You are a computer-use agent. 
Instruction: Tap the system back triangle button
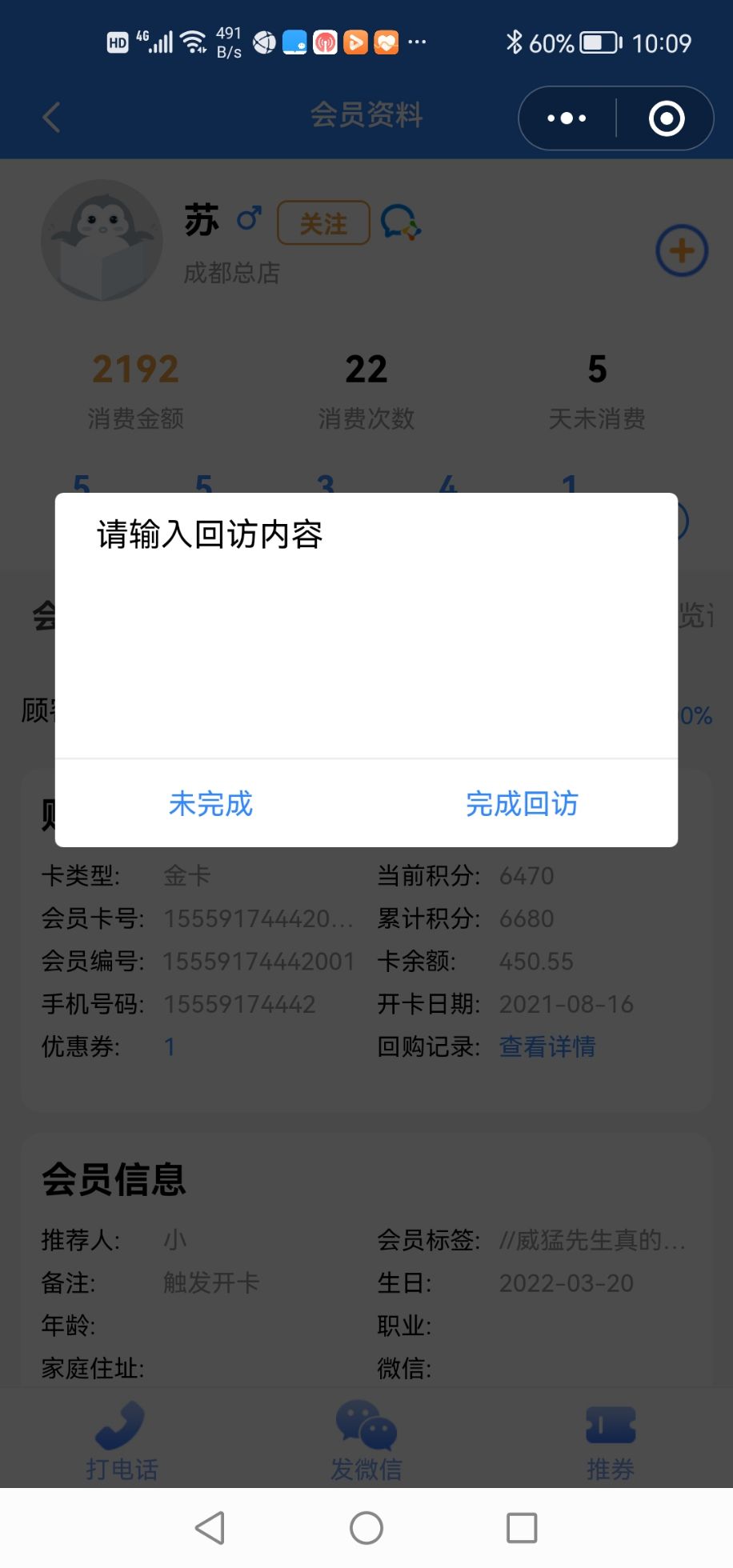pos(210,1528)
